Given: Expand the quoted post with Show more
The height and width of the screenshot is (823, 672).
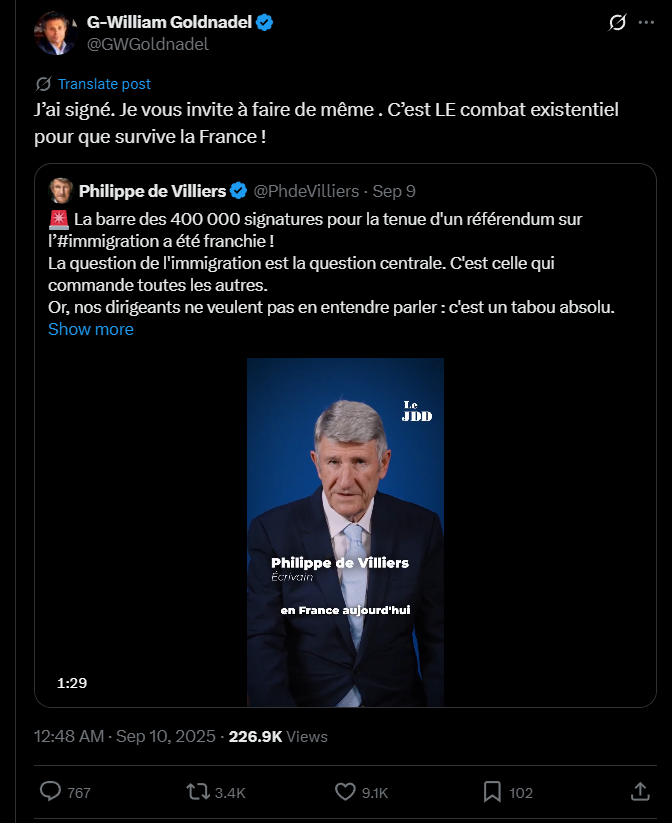Looking at the screenshot, I should (x=90, y=329).
